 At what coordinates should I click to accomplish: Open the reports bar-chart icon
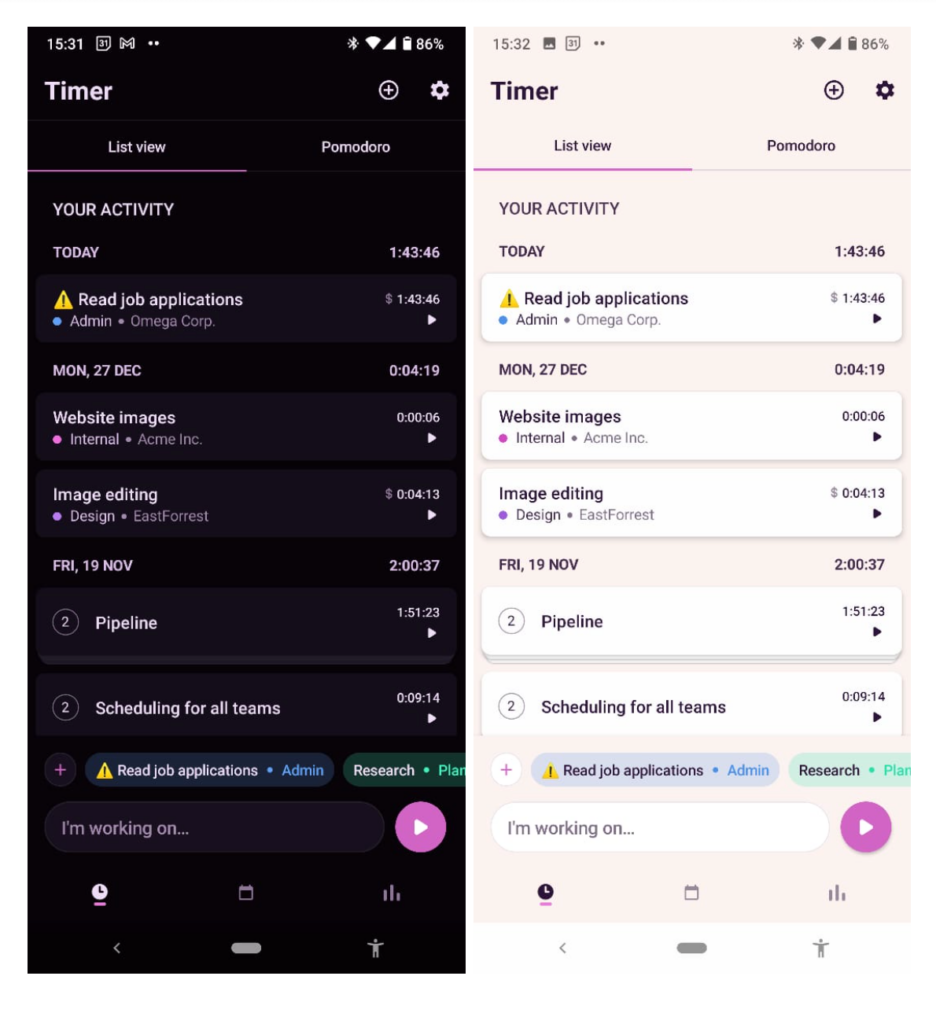pyautogui.click(x=391, y=892)
